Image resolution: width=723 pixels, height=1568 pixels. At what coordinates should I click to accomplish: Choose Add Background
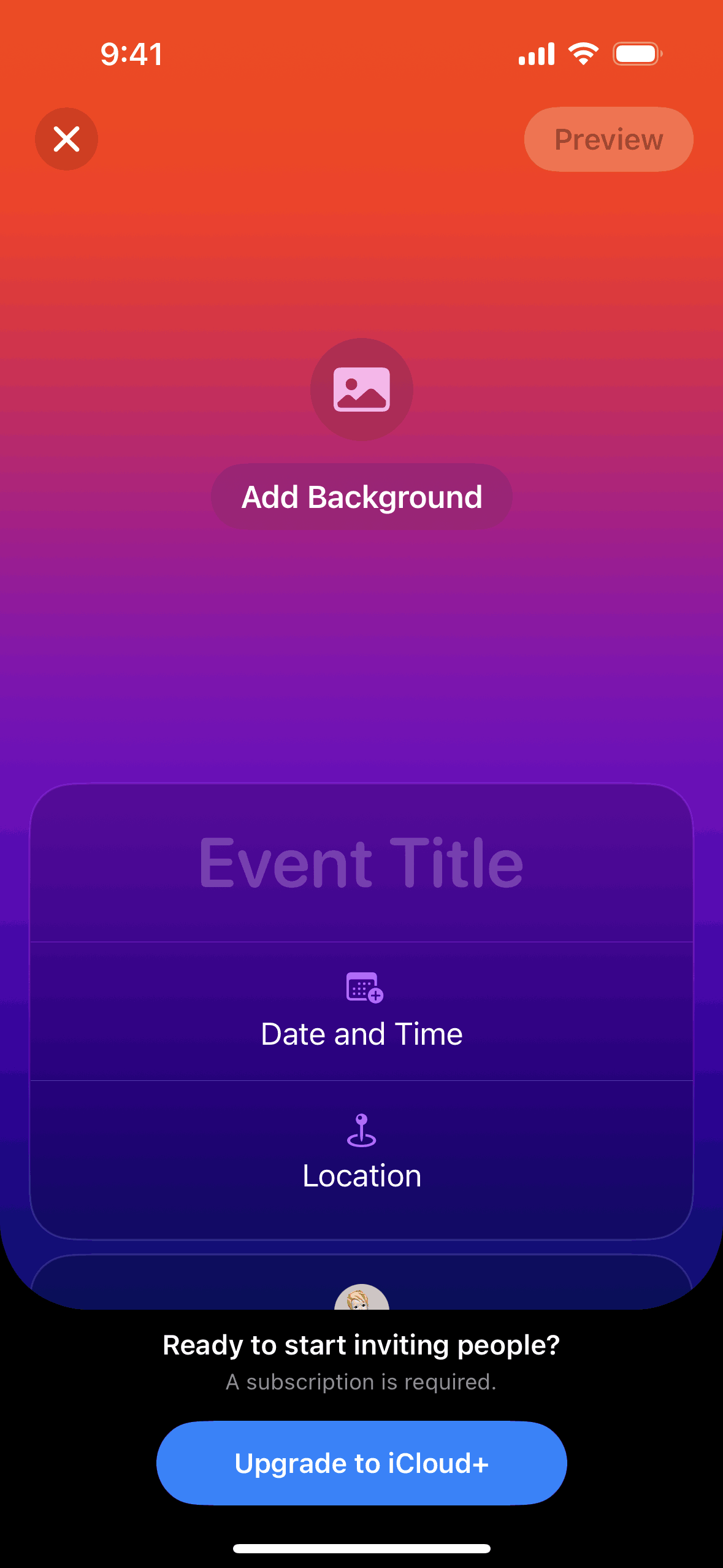click(x=361, y=497)
